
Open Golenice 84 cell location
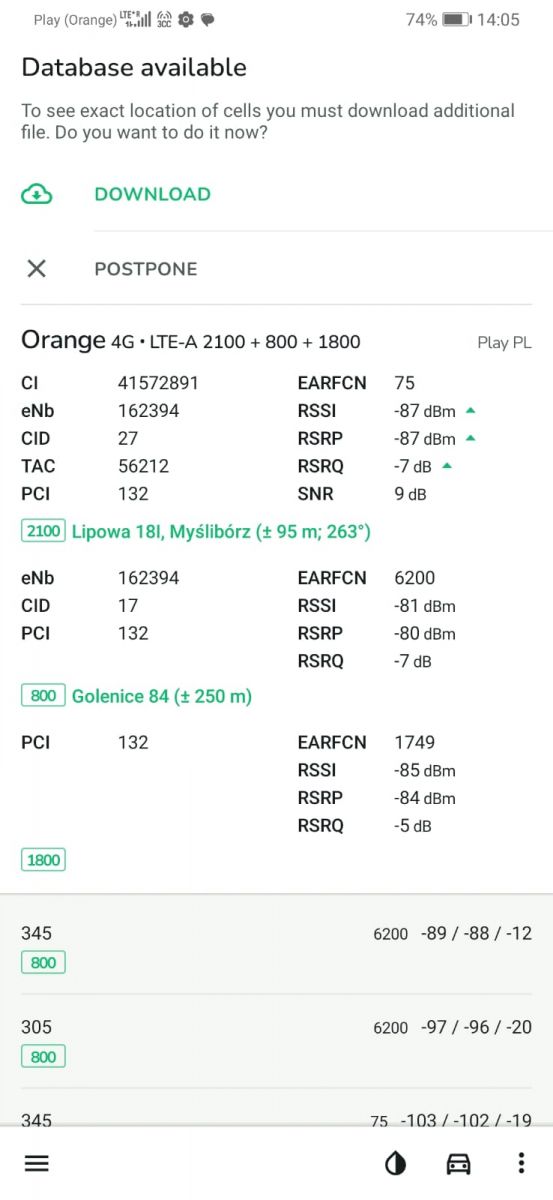(x=162, y=696)
